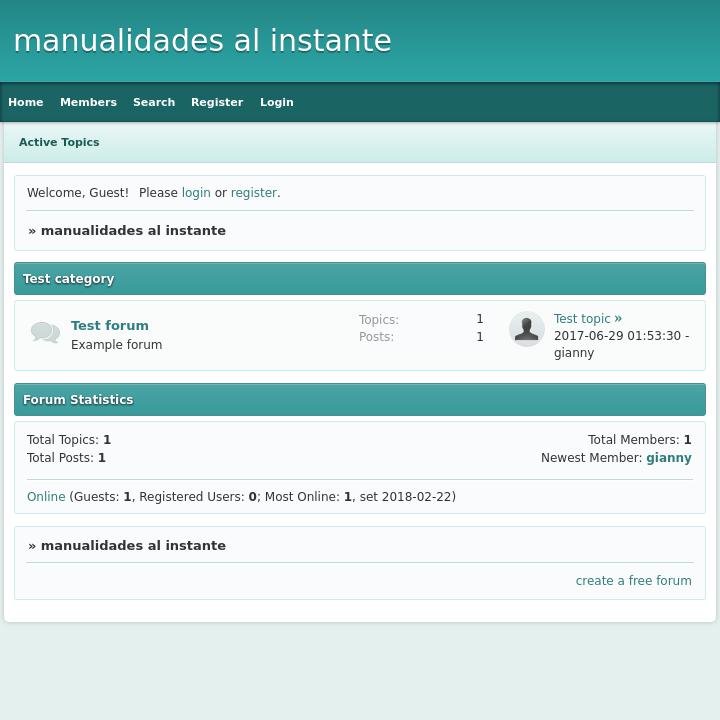The width and height of the screenshot is (720, 720).
Task: View newest member gianny's profile
Action: [x=668, y=458]
